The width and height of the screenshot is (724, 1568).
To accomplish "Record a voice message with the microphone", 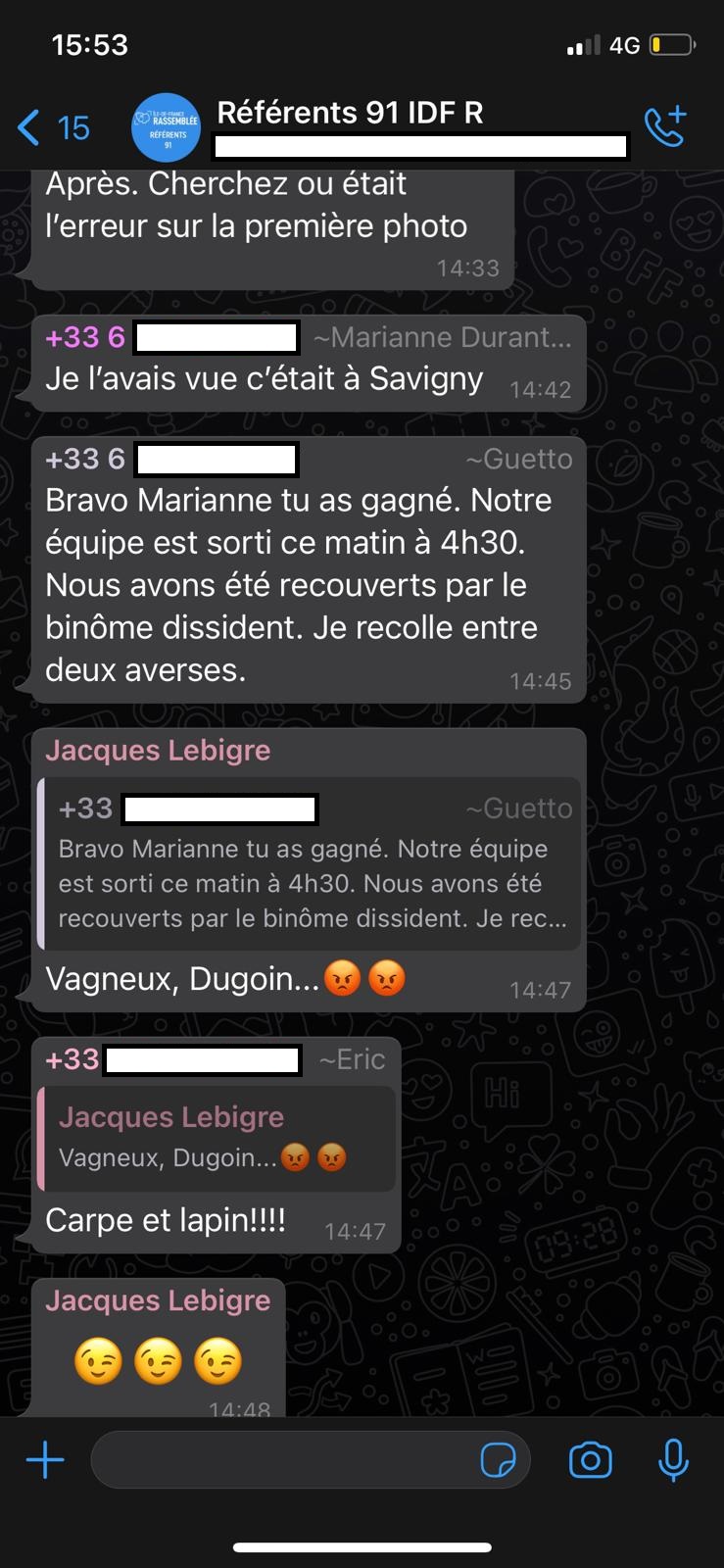I will pyautogui.click(x=673, y=1460).
